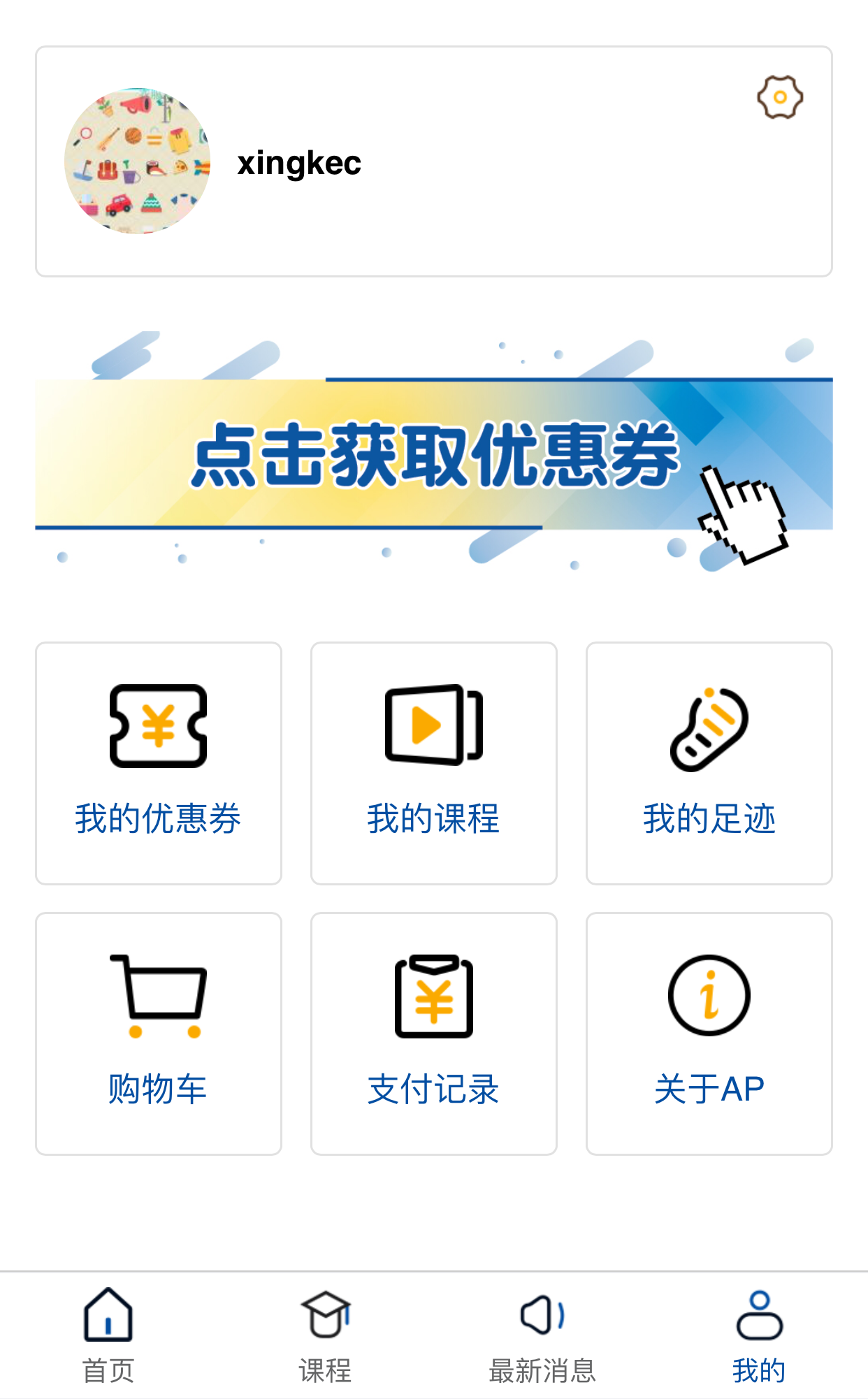The image size is (868, 1399).
Task: Switch to the 课程 tab
Action: 326,1336
